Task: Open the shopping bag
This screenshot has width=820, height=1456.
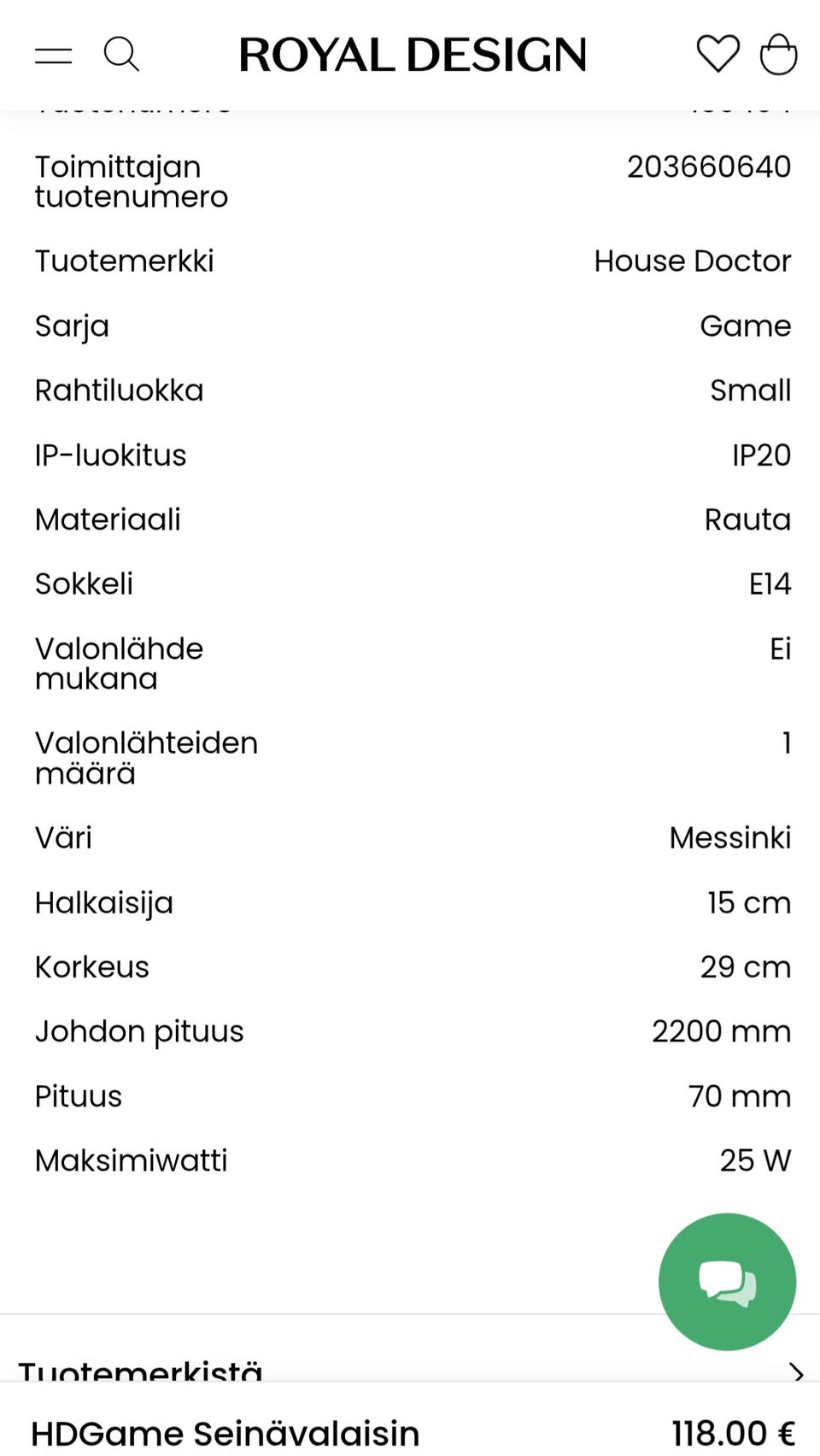Action: (778, 54)
